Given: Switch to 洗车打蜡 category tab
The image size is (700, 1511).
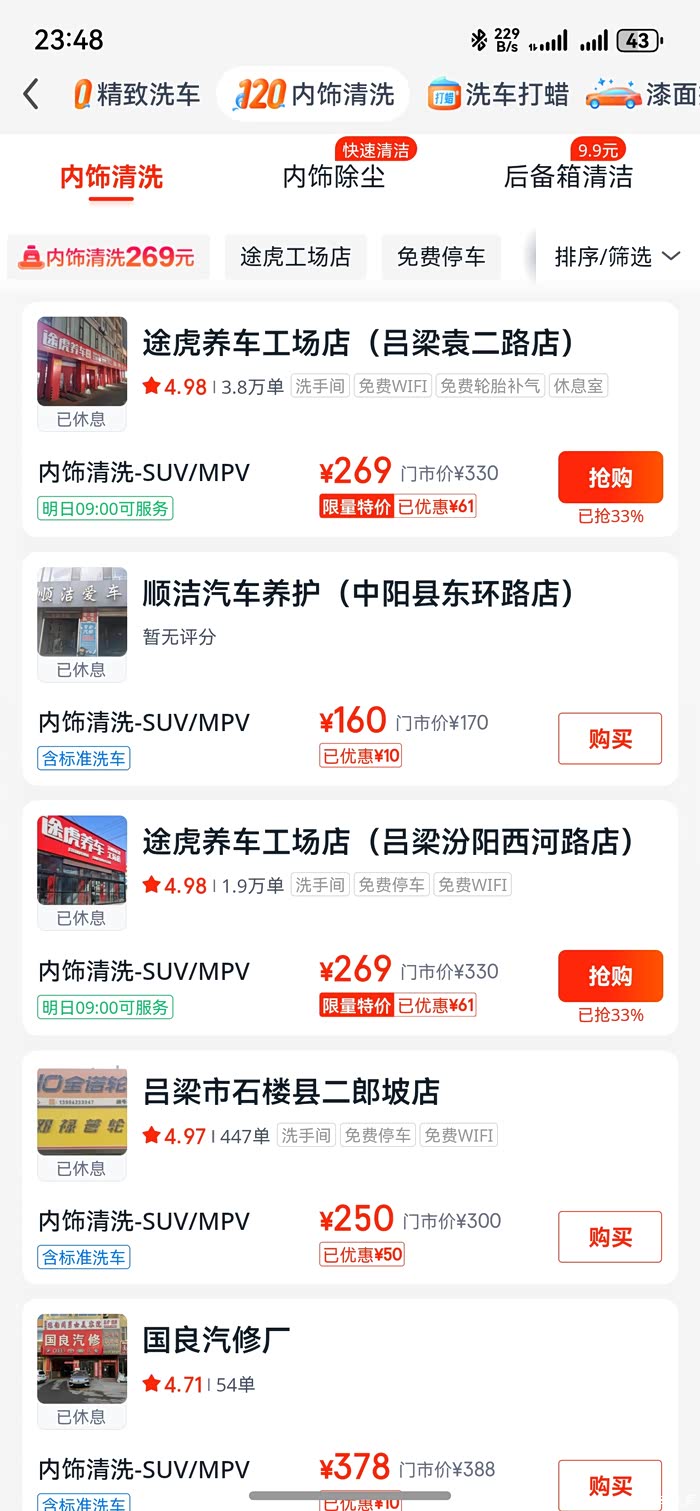Looking at the screenshot, I should click(498, 95).
